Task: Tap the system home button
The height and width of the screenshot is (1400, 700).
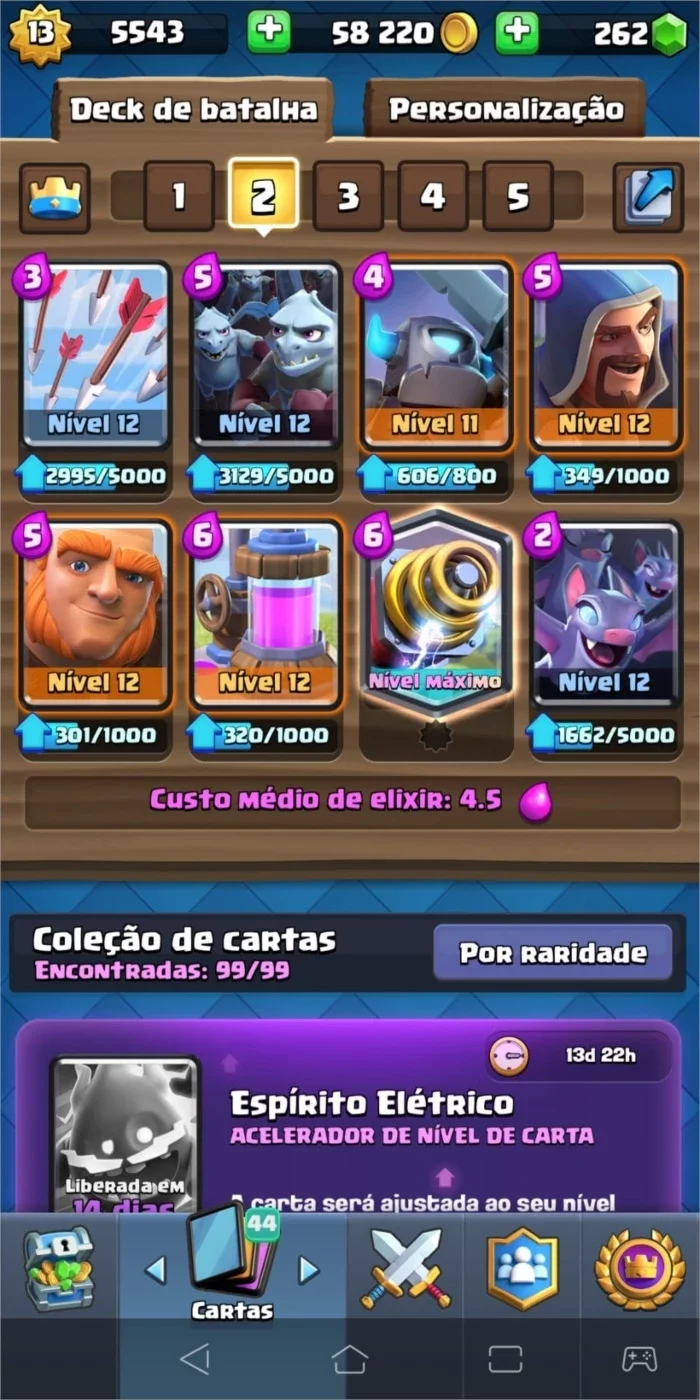Action: [350, 1358]
